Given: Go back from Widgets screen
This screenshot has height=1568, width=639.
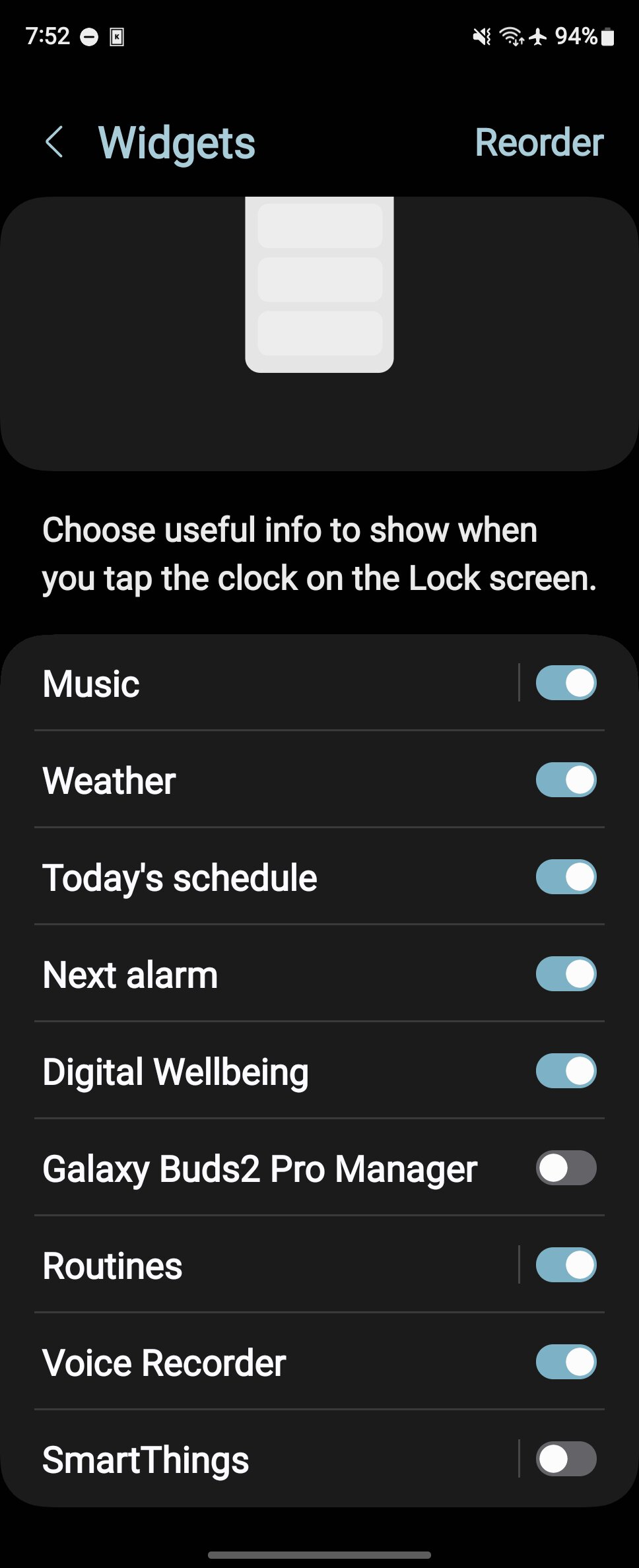Looking at the screenshot, I should coord(54,143).
